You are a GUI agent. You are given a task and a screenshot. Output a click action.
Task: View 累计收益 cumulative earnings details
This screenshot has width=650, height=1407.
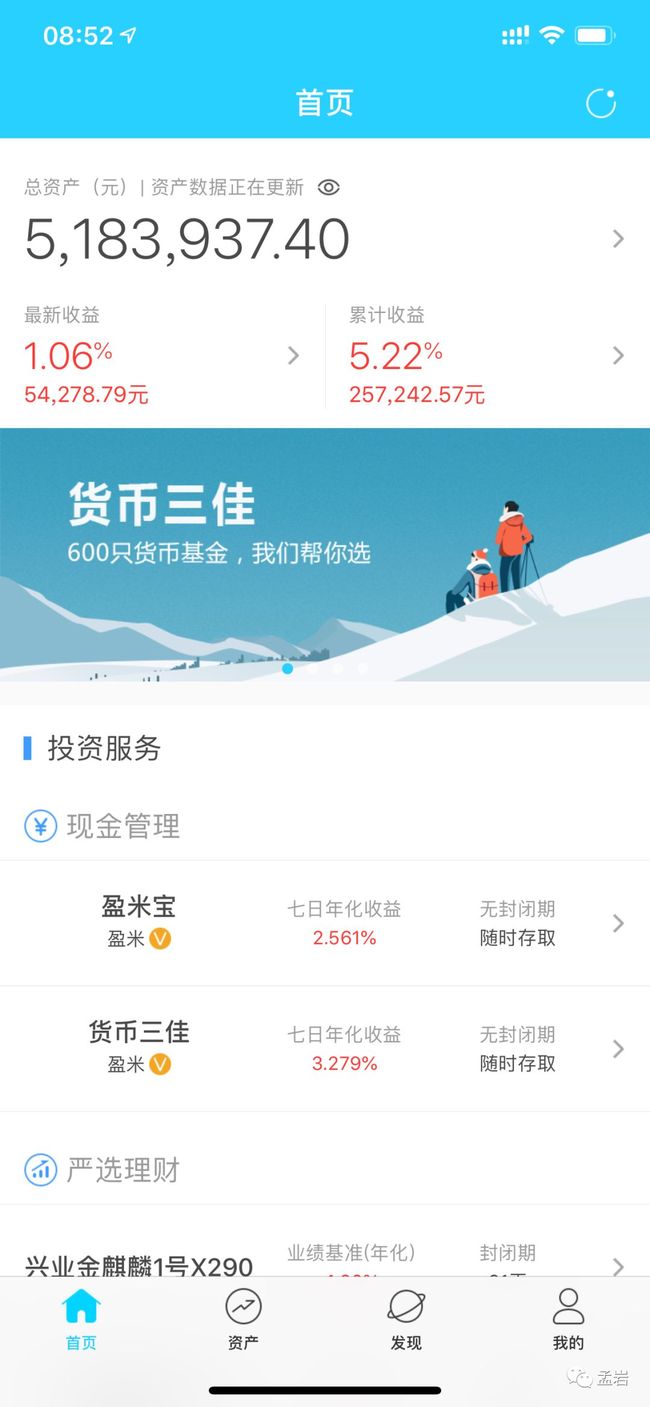click(x=488, y=355)
